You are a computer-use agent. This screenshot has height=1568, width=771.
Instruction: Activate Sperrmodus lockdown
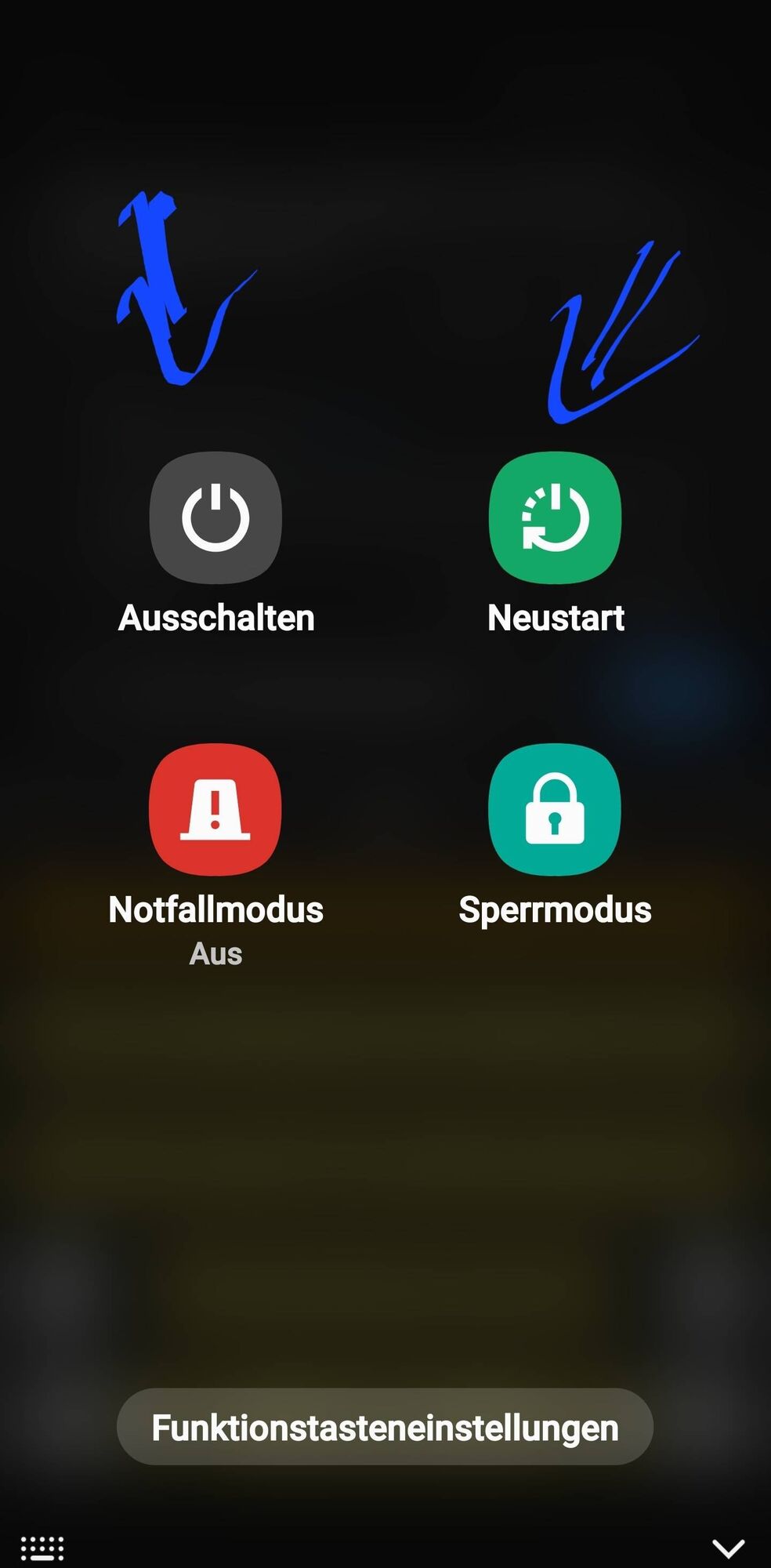point(555,810)
